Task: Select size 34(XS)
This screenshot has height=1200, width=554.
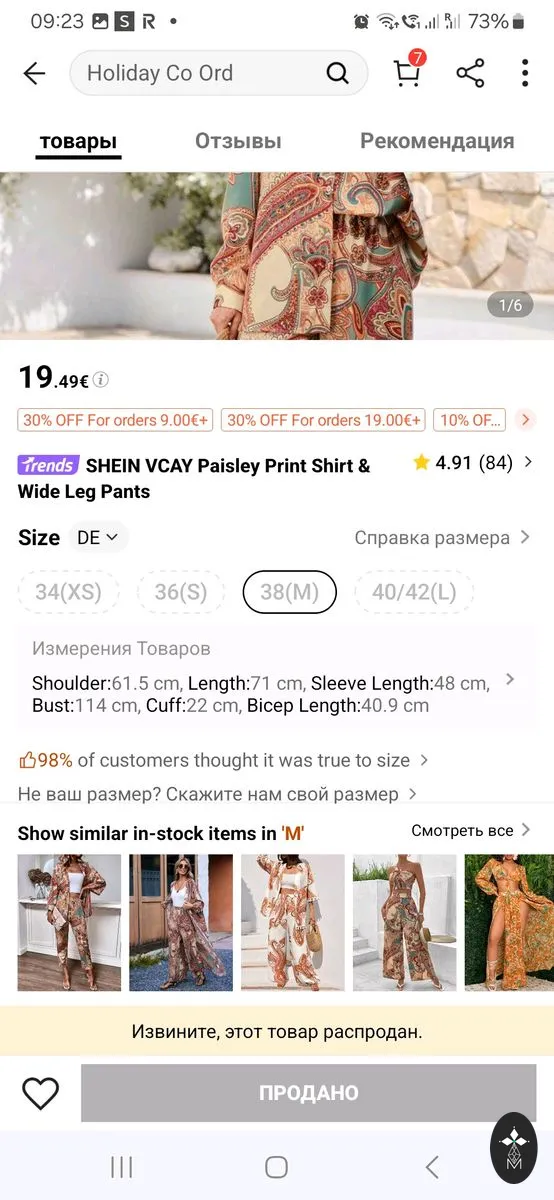Action: point(68,592)
